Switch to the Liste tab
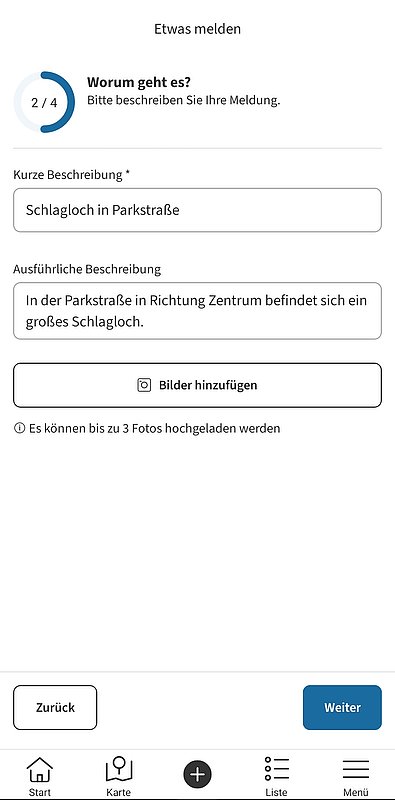 pos(277,776)
